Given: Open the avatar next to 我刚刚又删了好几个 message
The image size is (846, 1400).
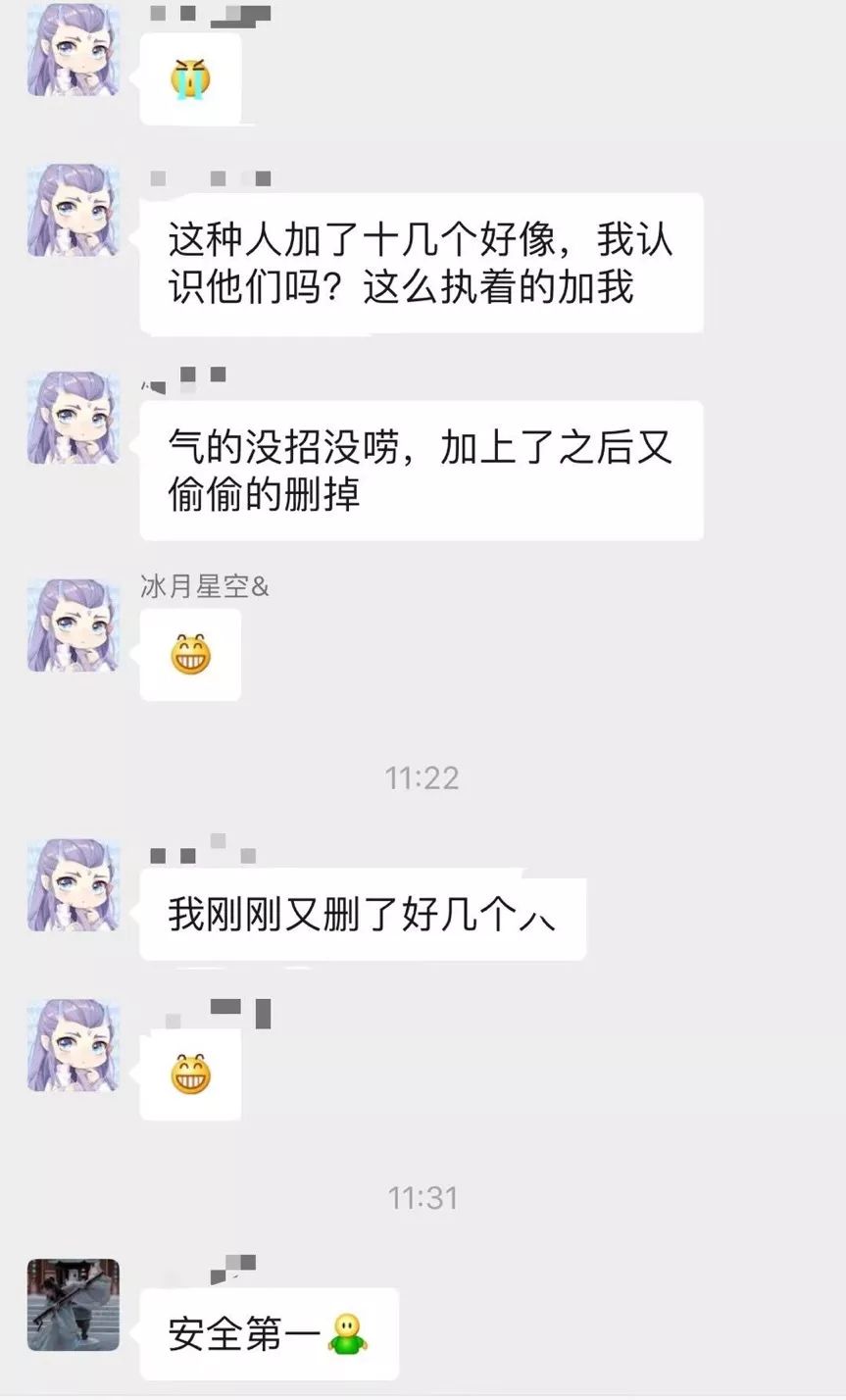Looking at the screenshot, I should point(74,885).
